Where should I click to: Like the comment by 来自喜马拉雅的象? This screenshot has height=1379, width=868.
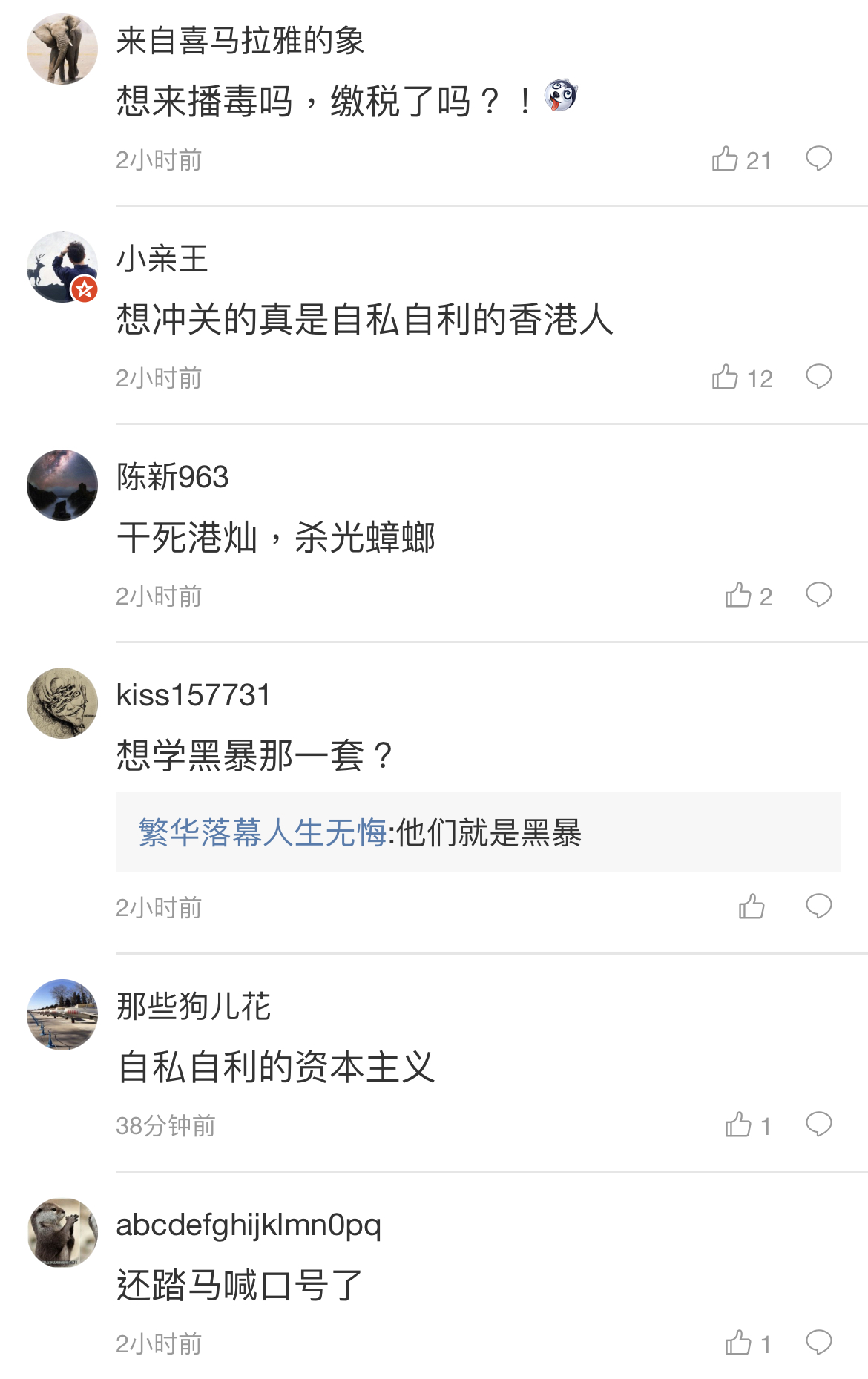coord(726,159)
